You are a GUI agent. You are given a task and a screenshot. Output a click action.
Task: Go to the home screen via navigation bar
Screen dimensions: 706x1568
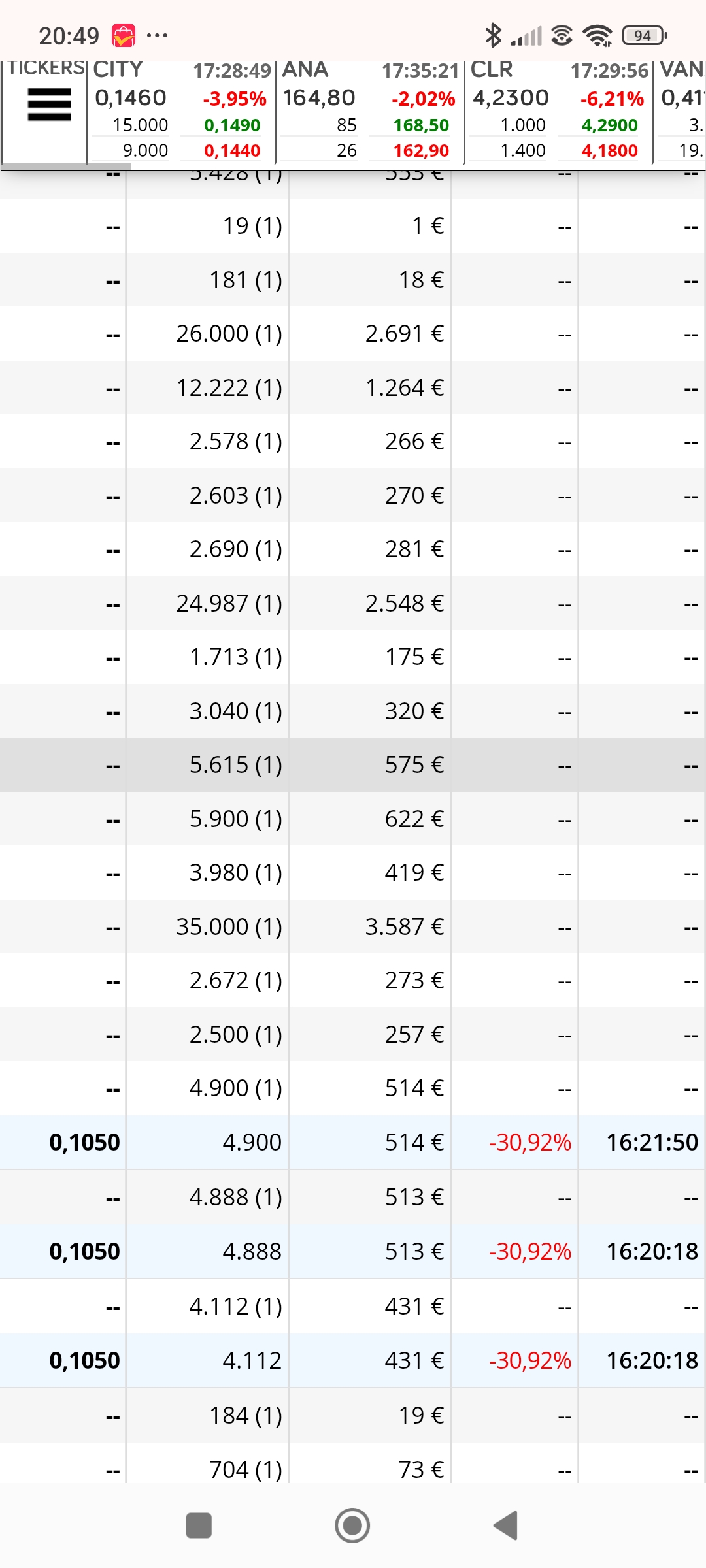pos(352,1526)
